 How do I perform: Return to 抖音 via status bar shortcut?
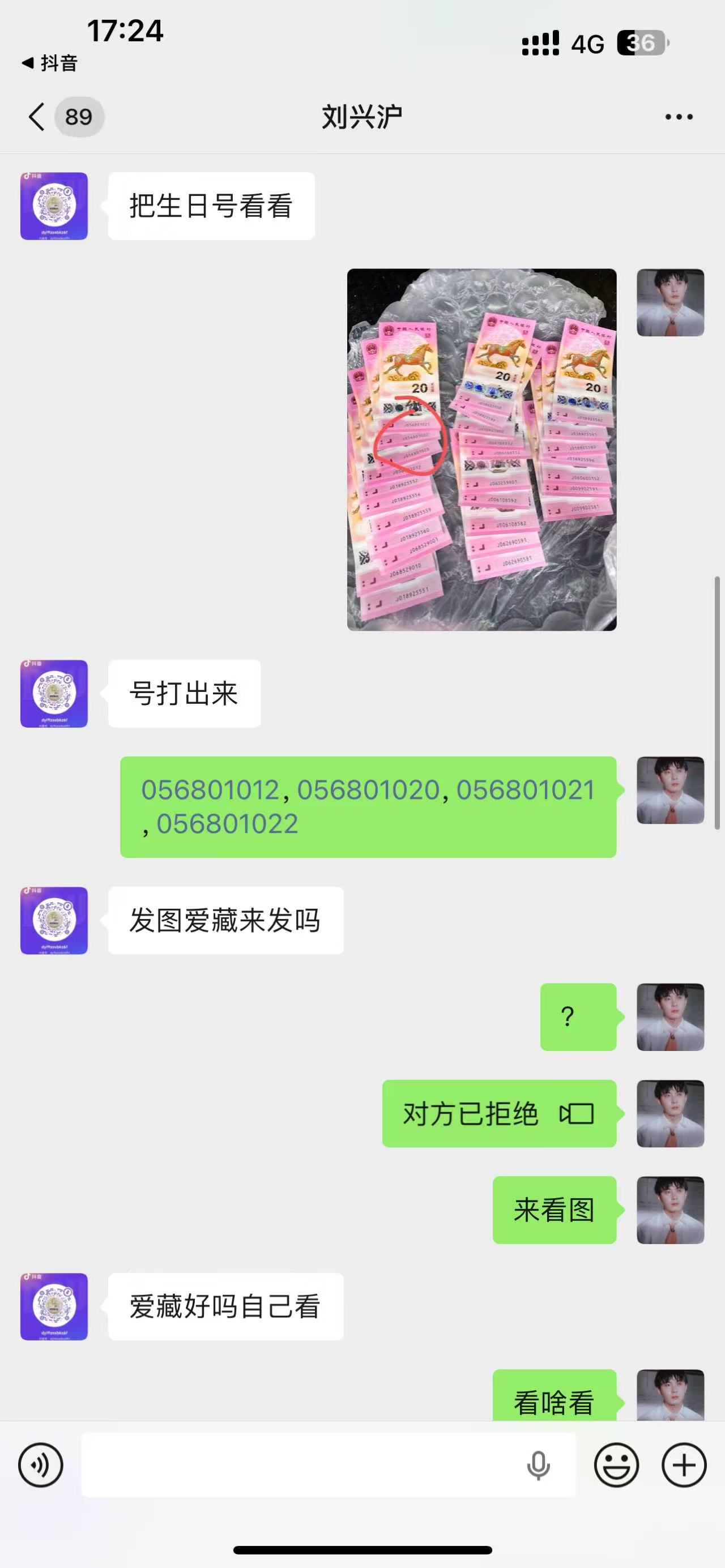point(50,63)
